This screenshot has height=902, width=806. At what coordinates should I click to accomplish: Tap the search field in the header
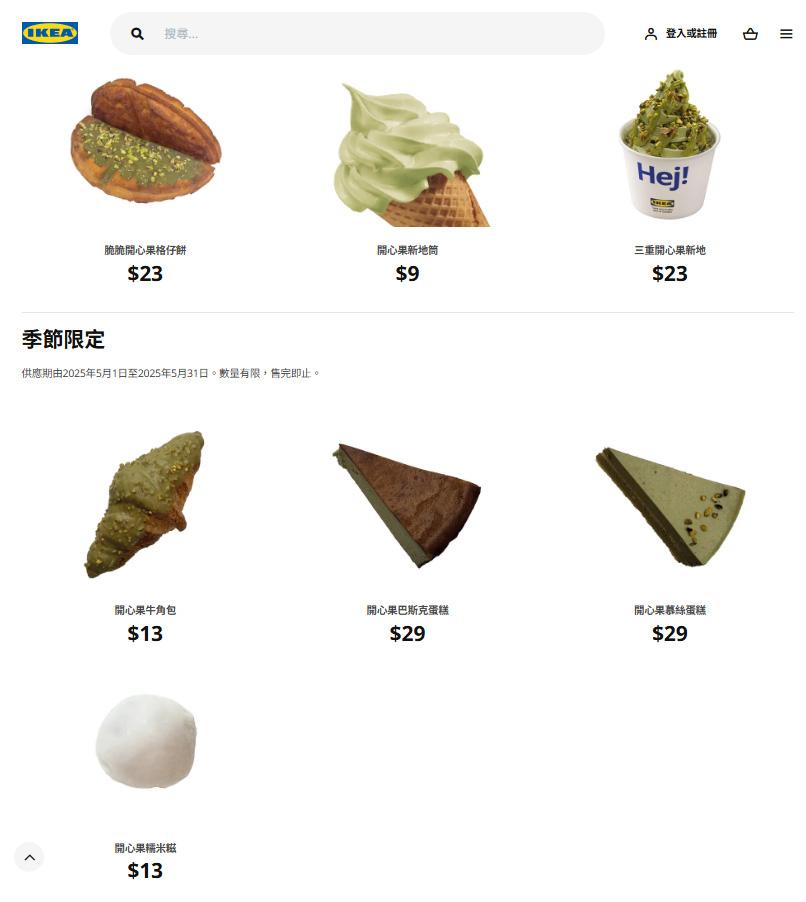pos(370,34)
